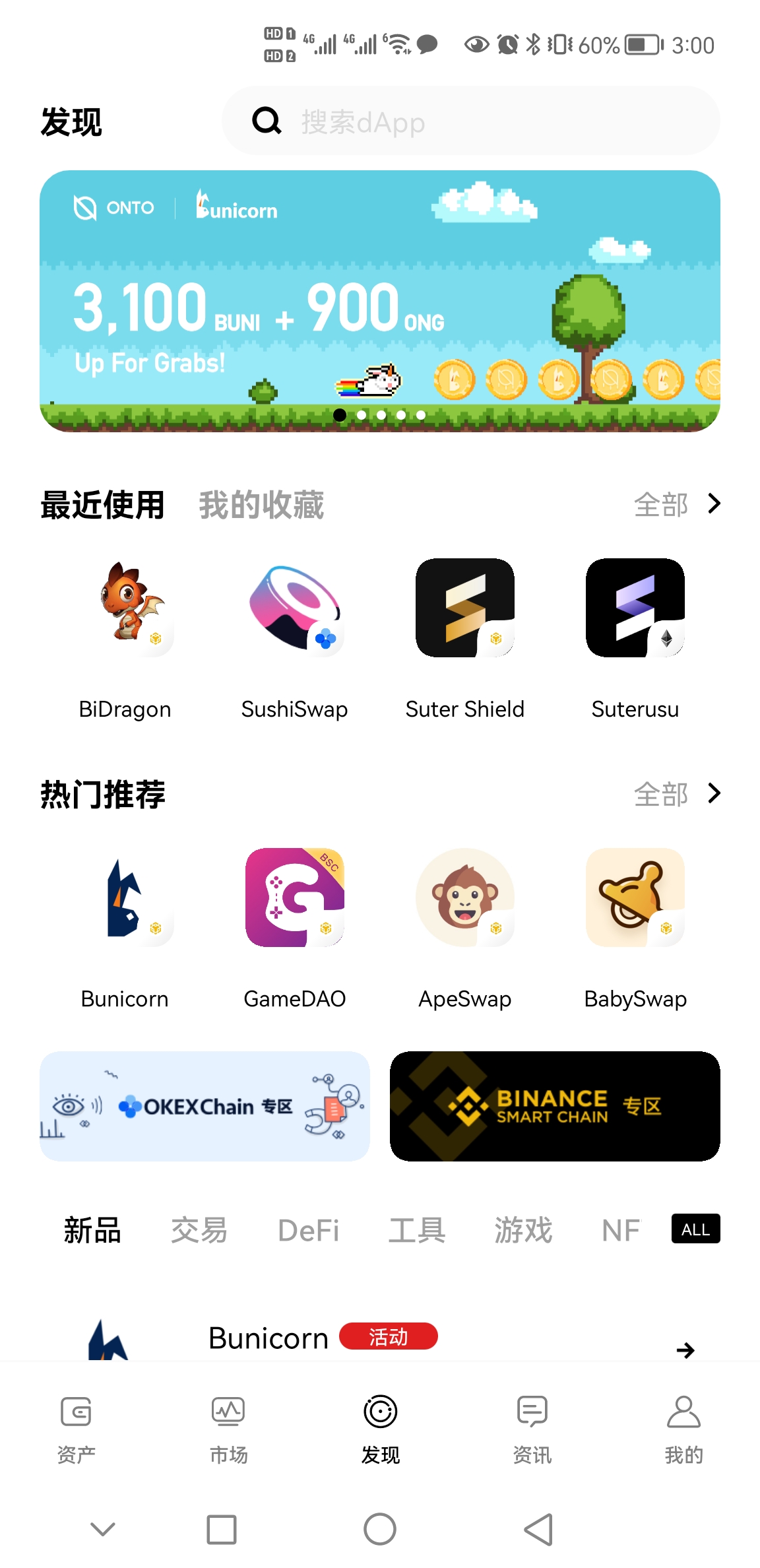Open Suter Shield dApp
This screenshot has width=760, height=1568.
[464, 608]
